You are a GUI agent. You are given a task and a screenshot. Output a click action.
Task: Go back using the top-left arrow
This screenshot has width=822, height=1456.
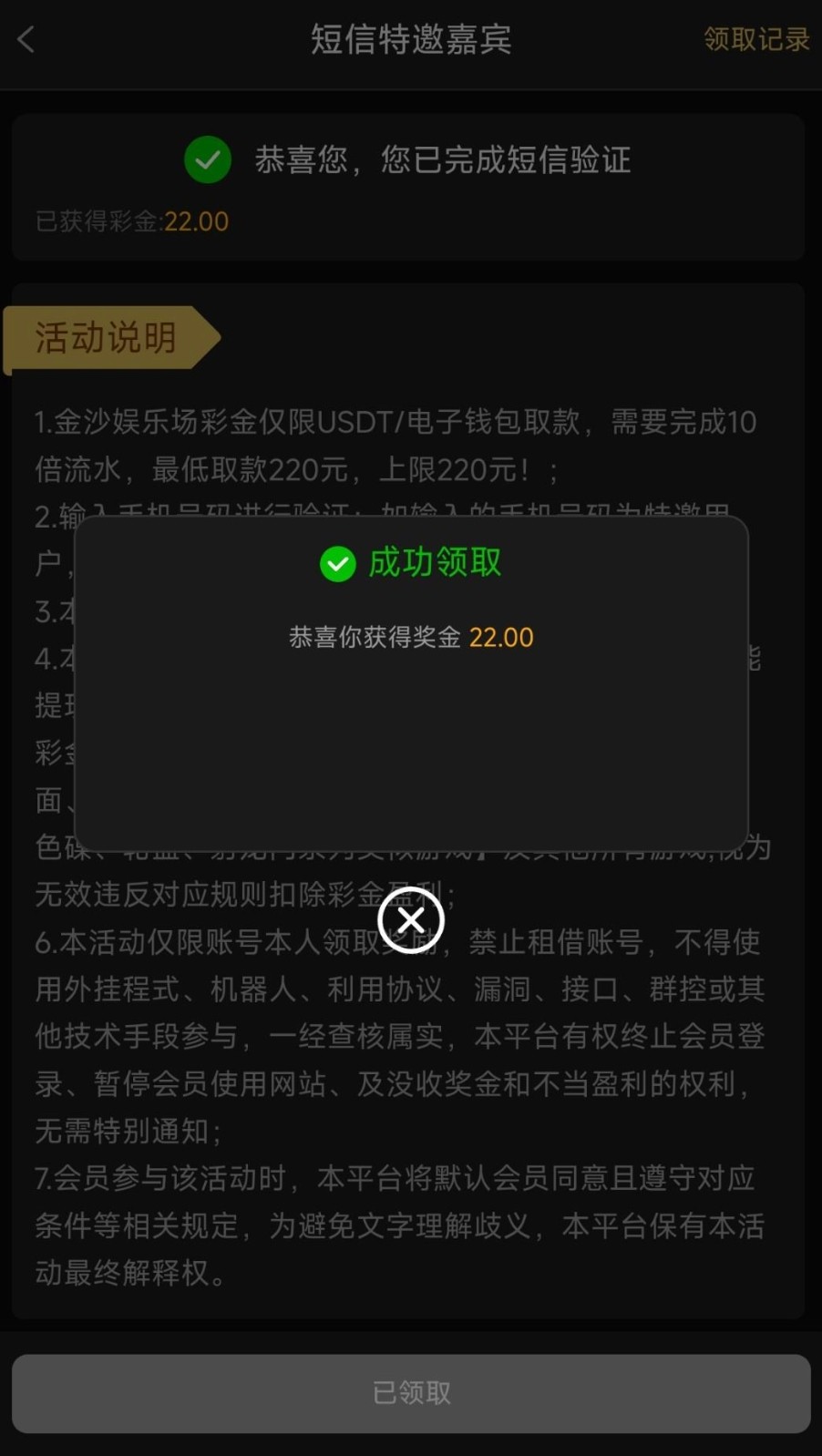[x=26, y=39]
